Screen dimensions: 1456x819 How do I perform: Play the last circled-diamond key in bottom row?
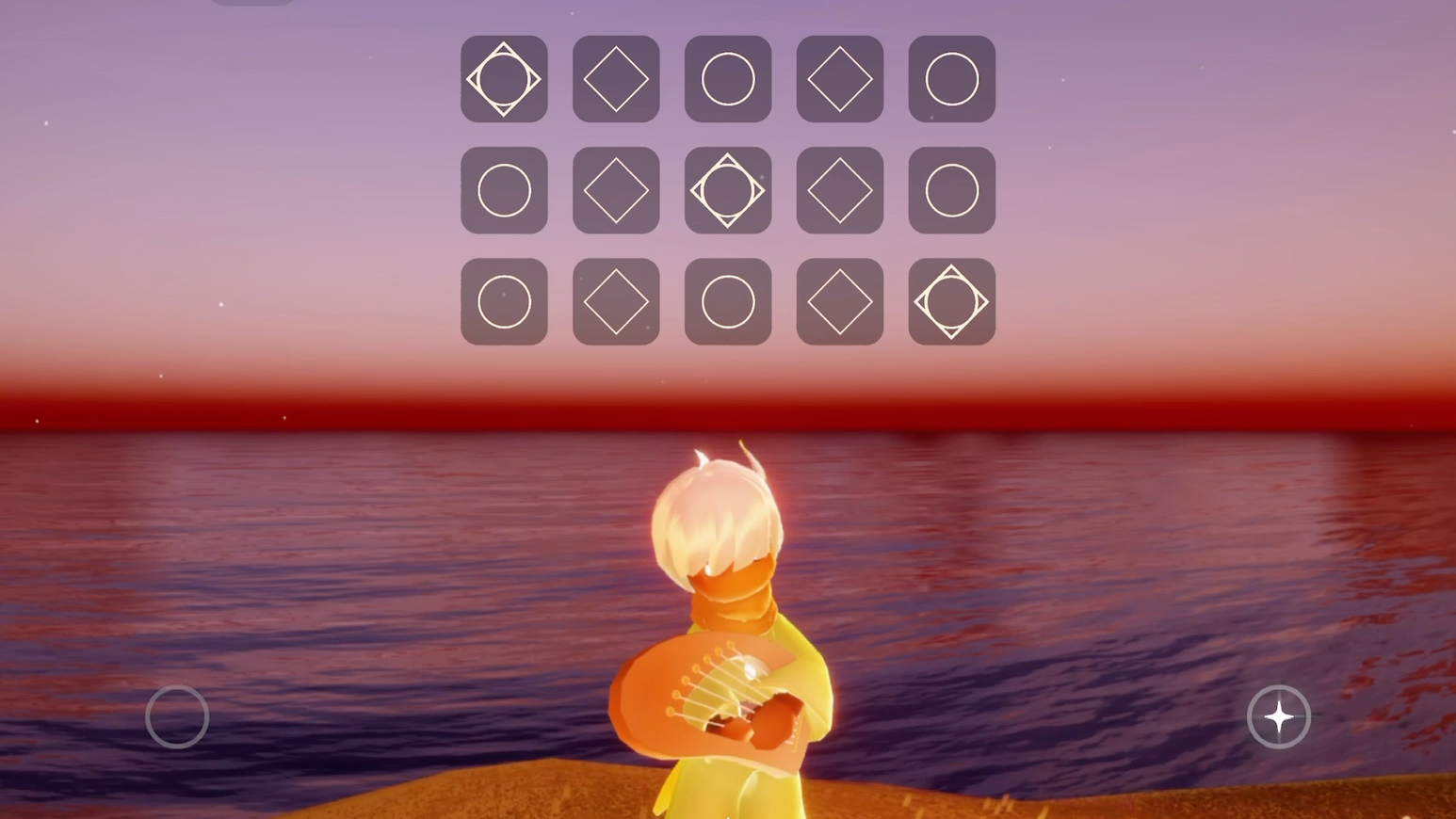tap(952, 302)
